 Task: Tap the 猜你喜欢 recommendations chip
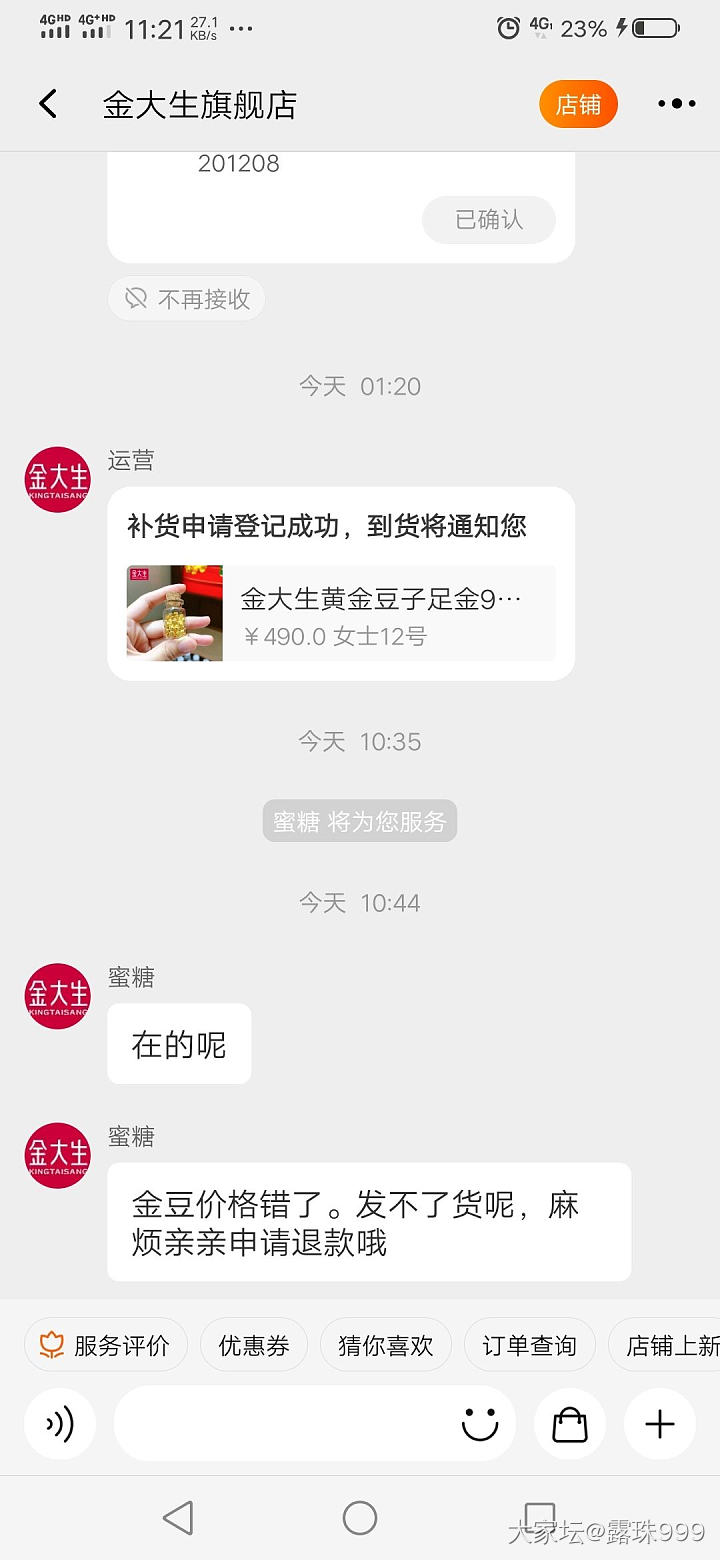tap(386, 1345)
